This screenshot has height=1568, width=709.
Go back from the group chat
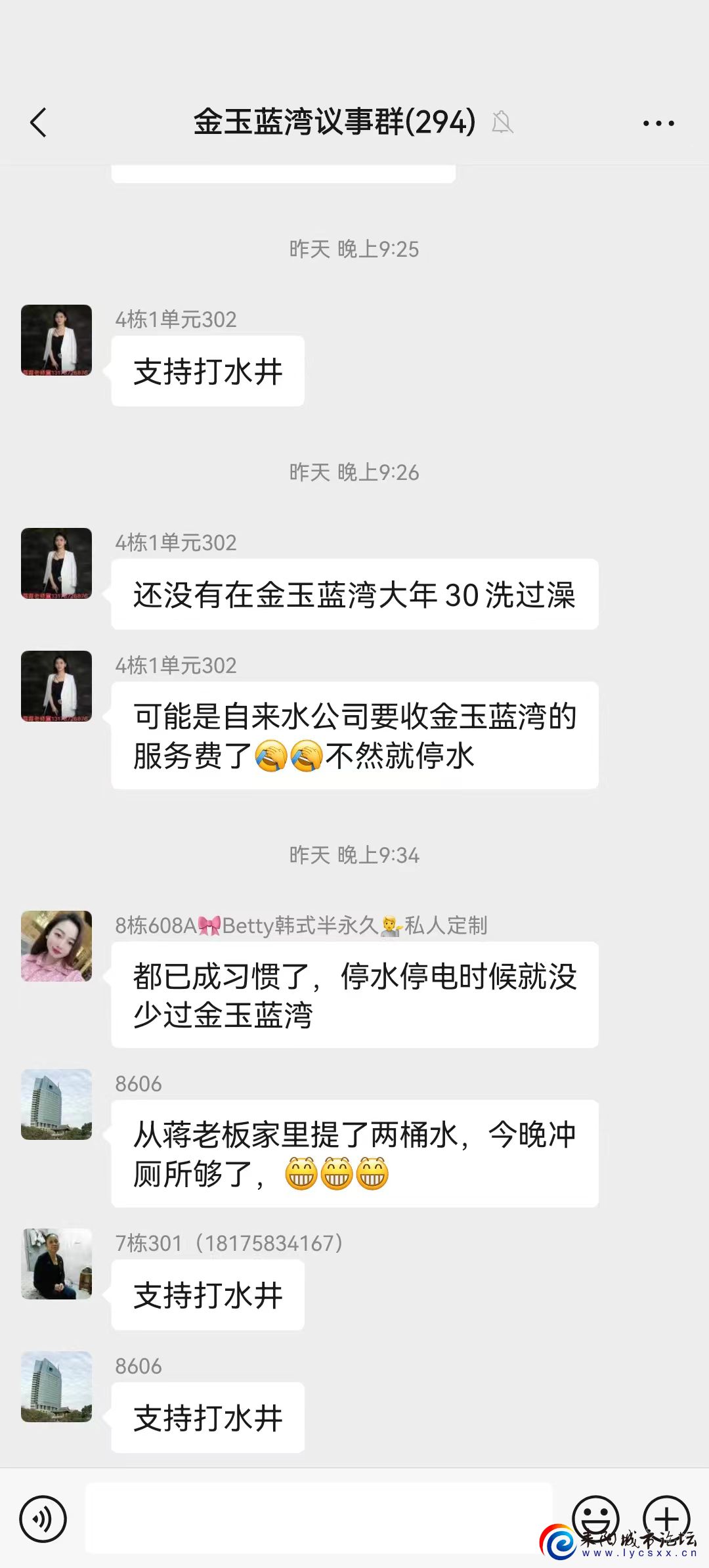[x=39, y=123]
